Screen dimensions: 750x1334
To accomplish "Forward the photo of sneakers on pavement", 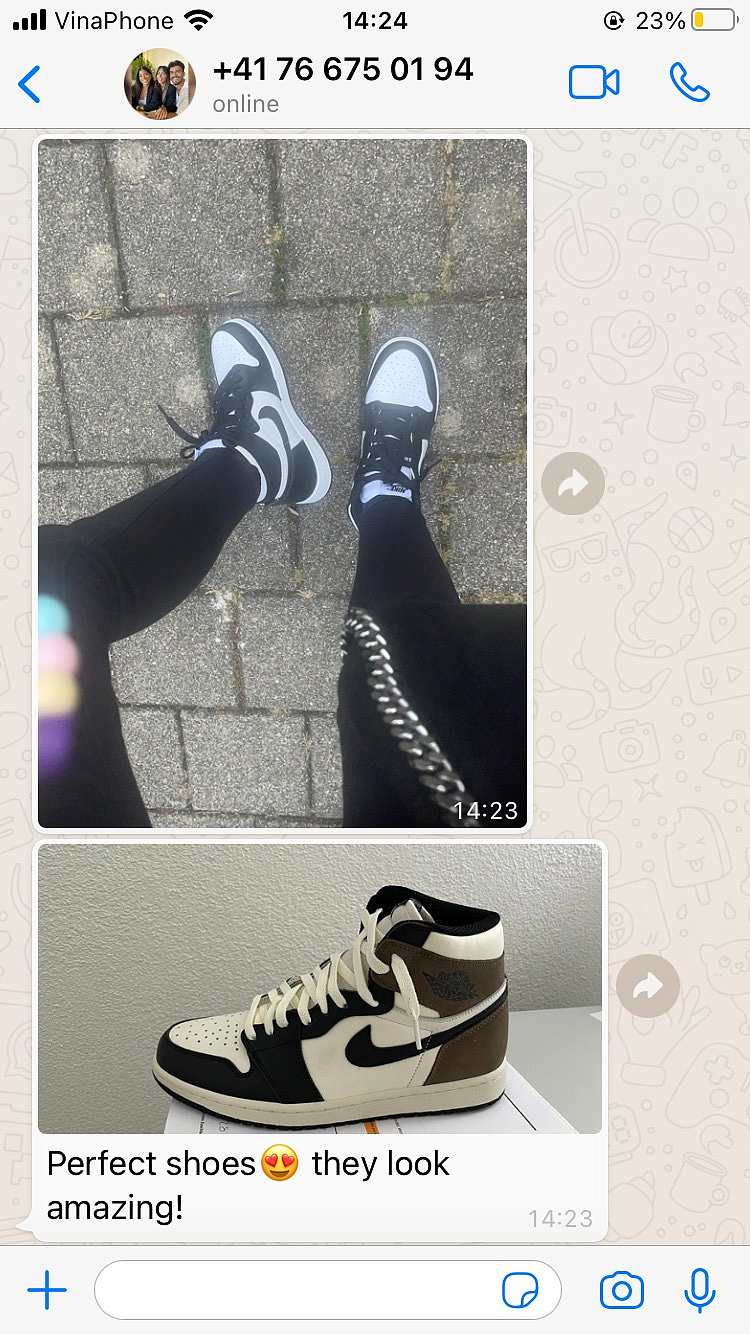I will (x=573, y=484).
